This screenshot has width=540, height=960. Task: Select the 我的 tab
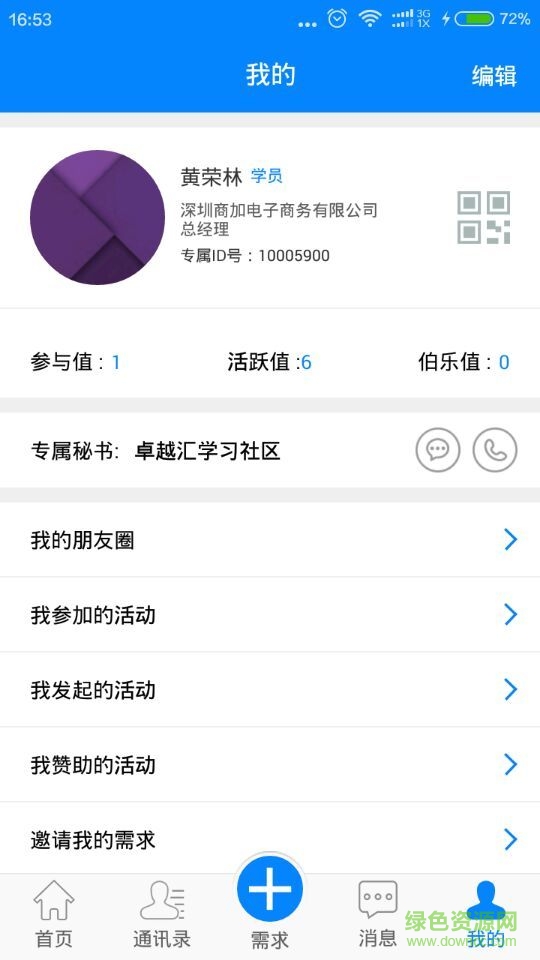(486, 915)
